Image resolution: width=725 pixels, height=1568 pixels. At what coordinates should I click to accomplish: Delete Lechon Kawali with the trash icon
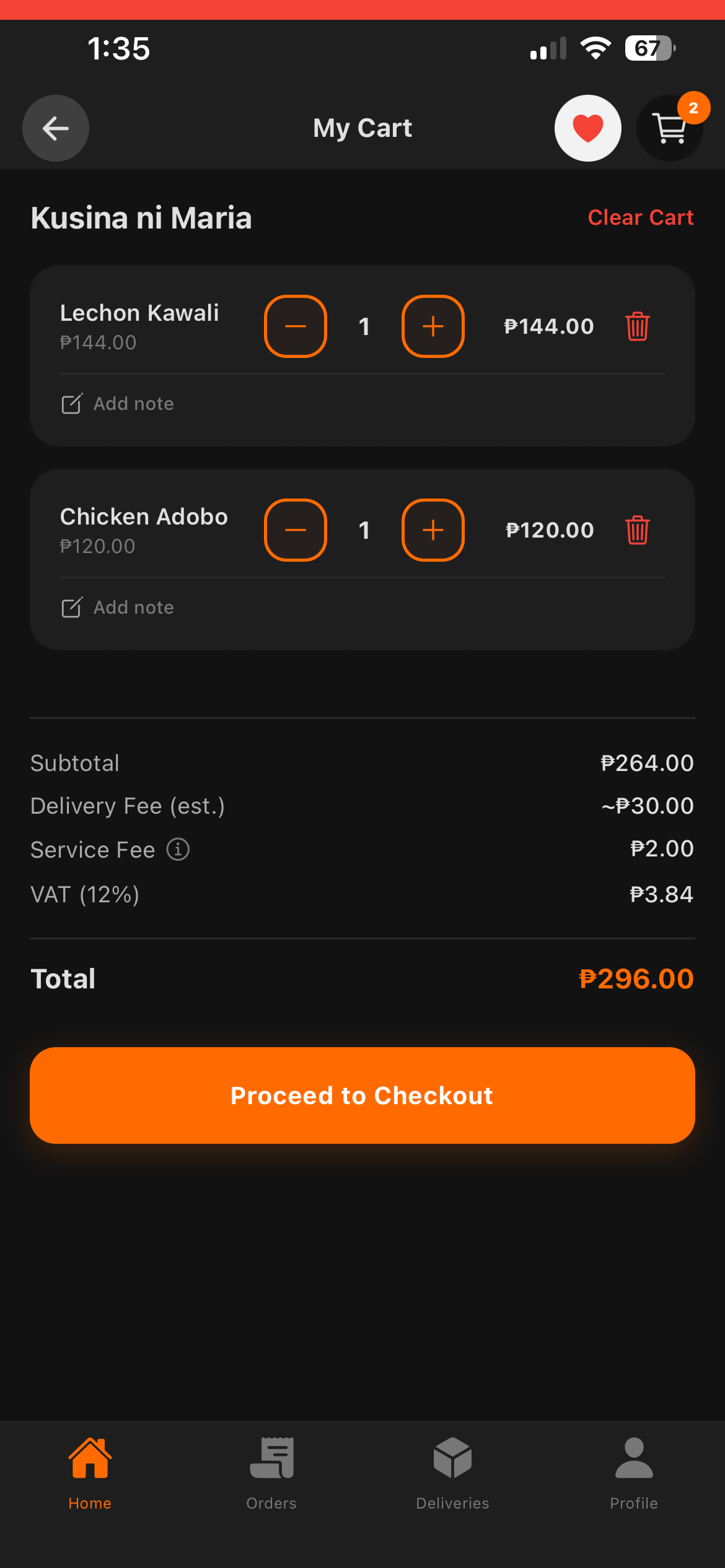(637, 327)
